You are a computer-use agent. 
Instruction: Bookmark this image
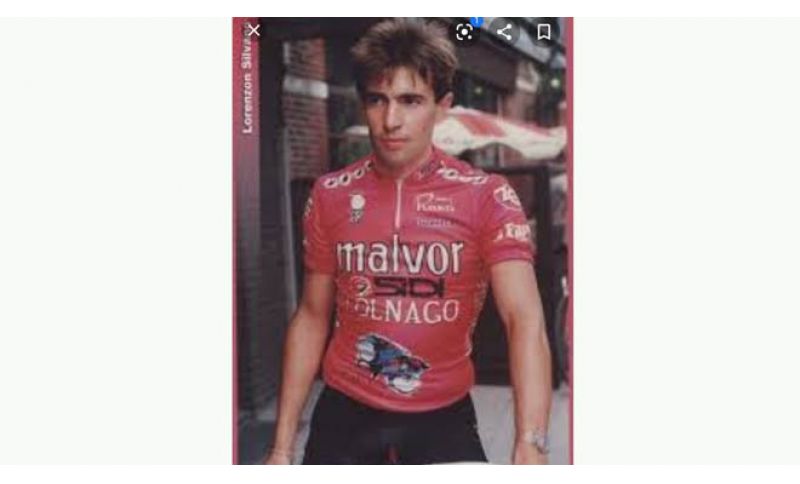coord(544,32)
